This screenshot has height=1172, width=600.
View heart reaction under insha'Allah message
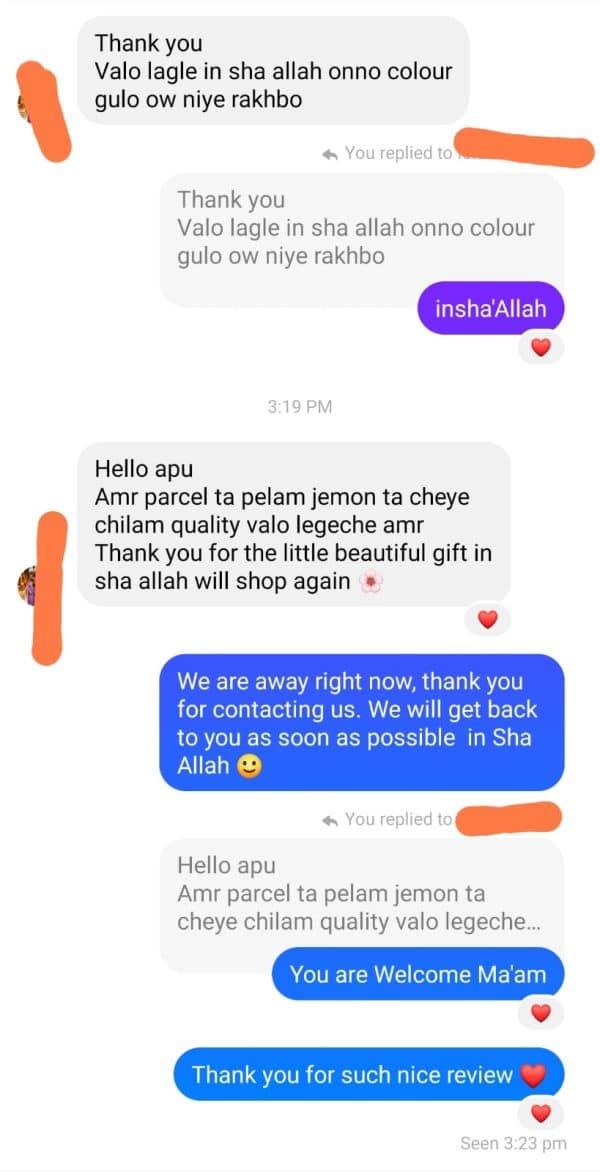[x=540, y=348]
